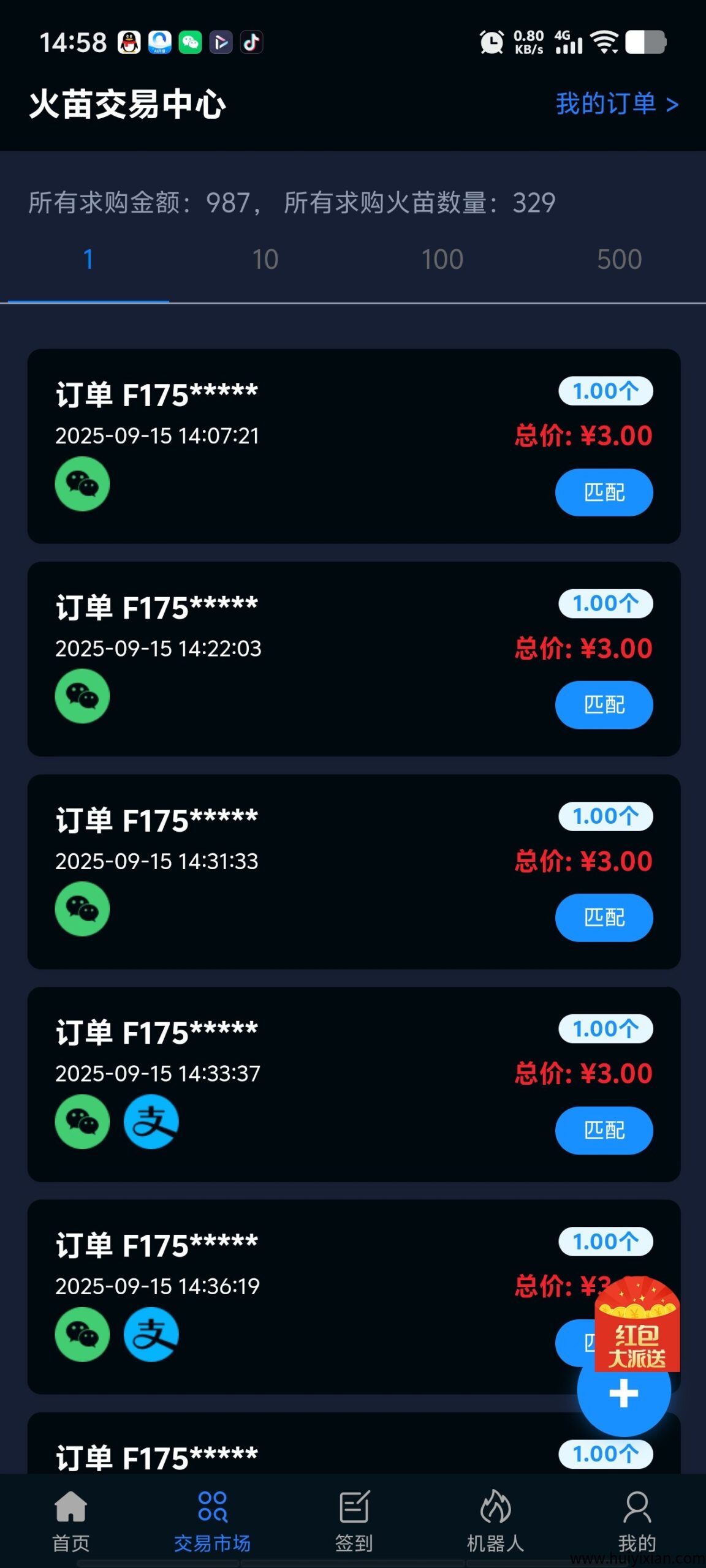The image size is (706, 1568).
Task: Select the Alipay icon on the 14:36:19 order
Action: coord(151,1334)
